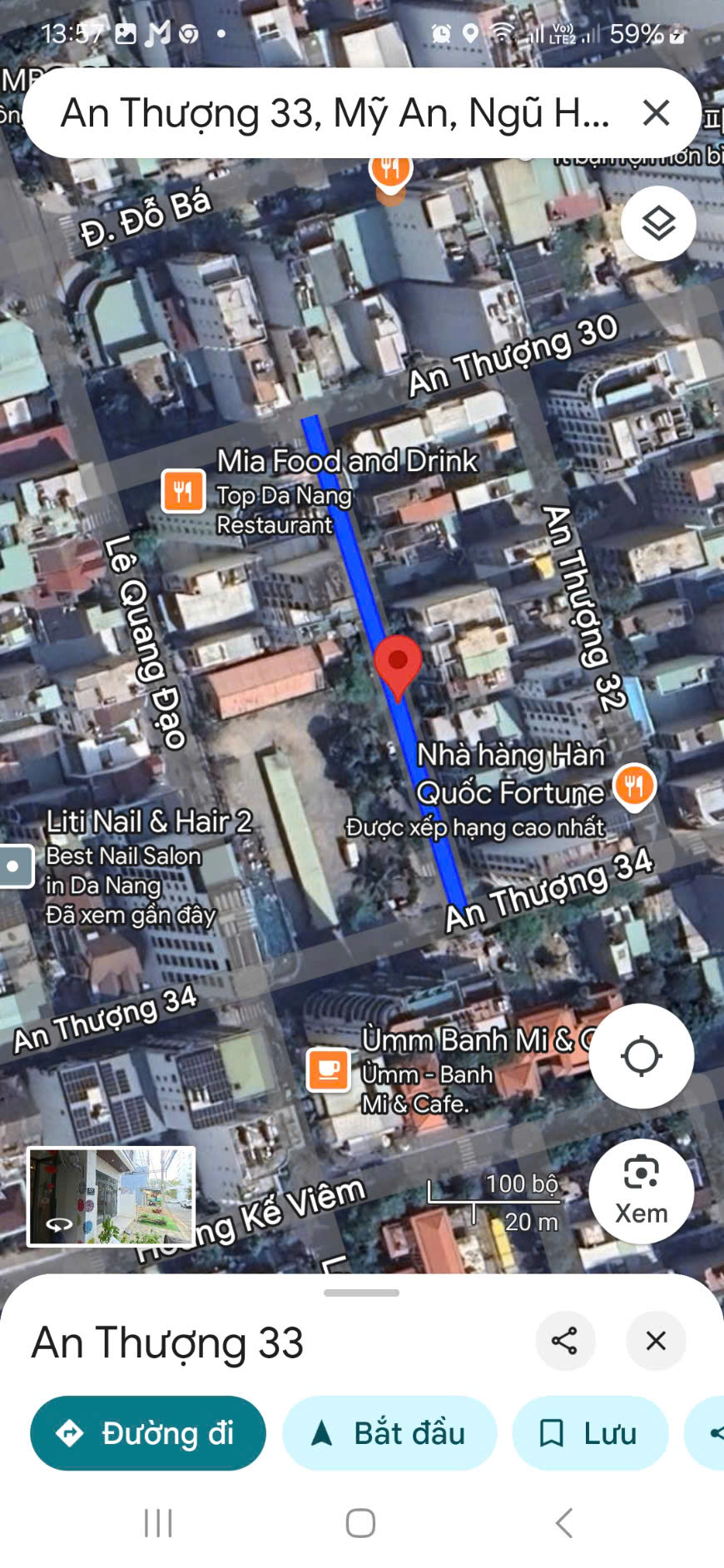Screen dimensions: 724x1568
Task: Close the An Thượng 33 panel
Action: (656, 1341)
